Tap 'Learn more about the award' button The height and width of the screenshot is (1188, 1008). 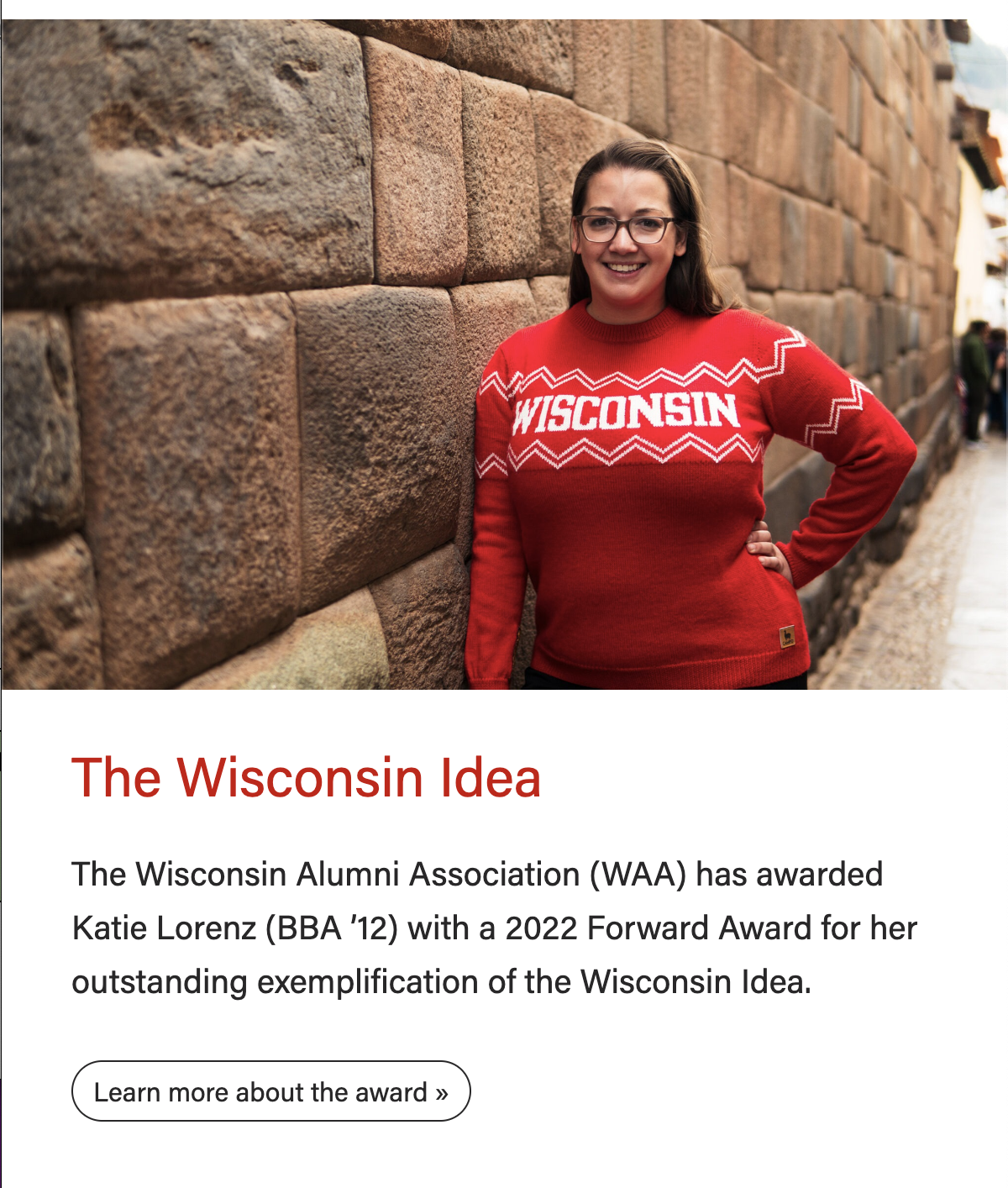270,1091
